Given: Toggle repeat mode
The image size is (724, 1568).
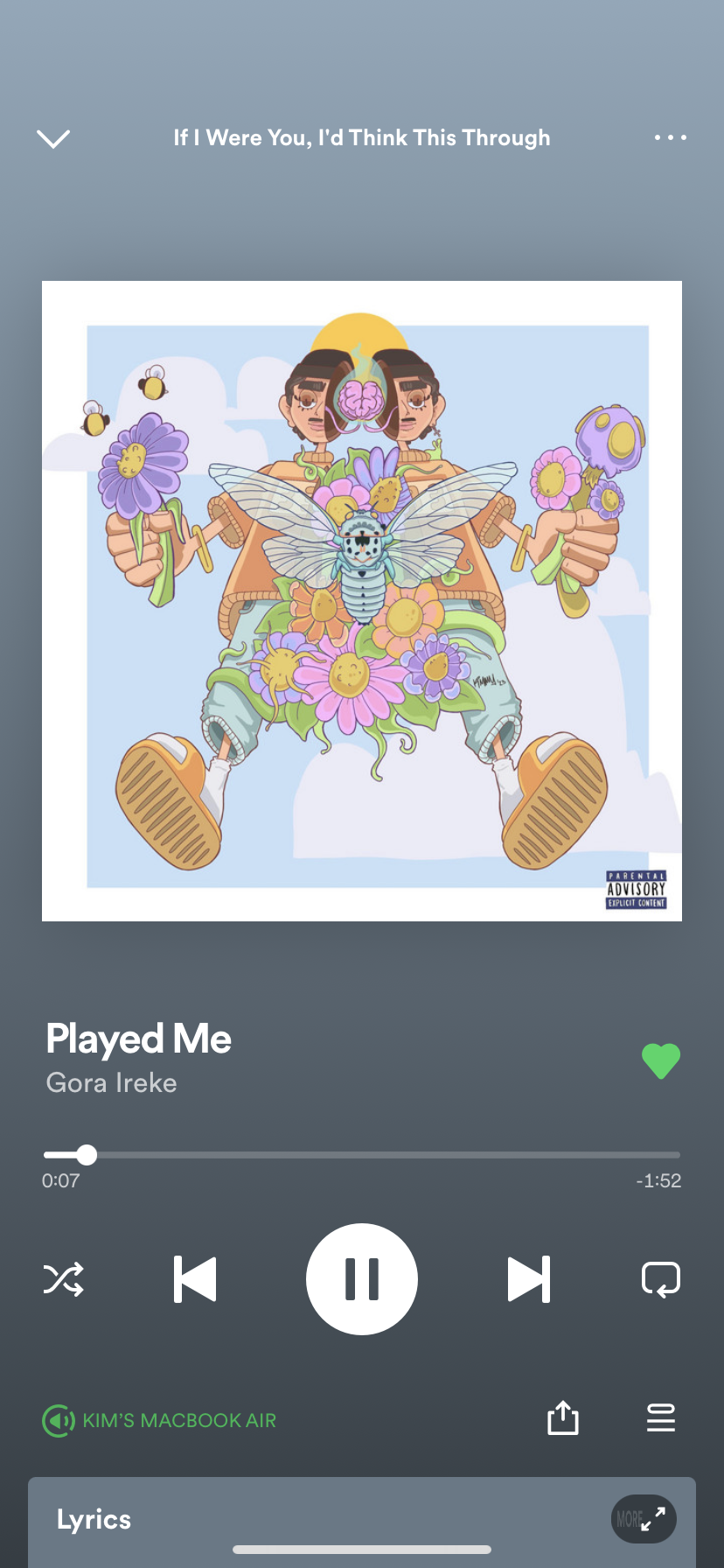Looking at the screenshot, I should pyautogui.click(x=660, y=1279).
